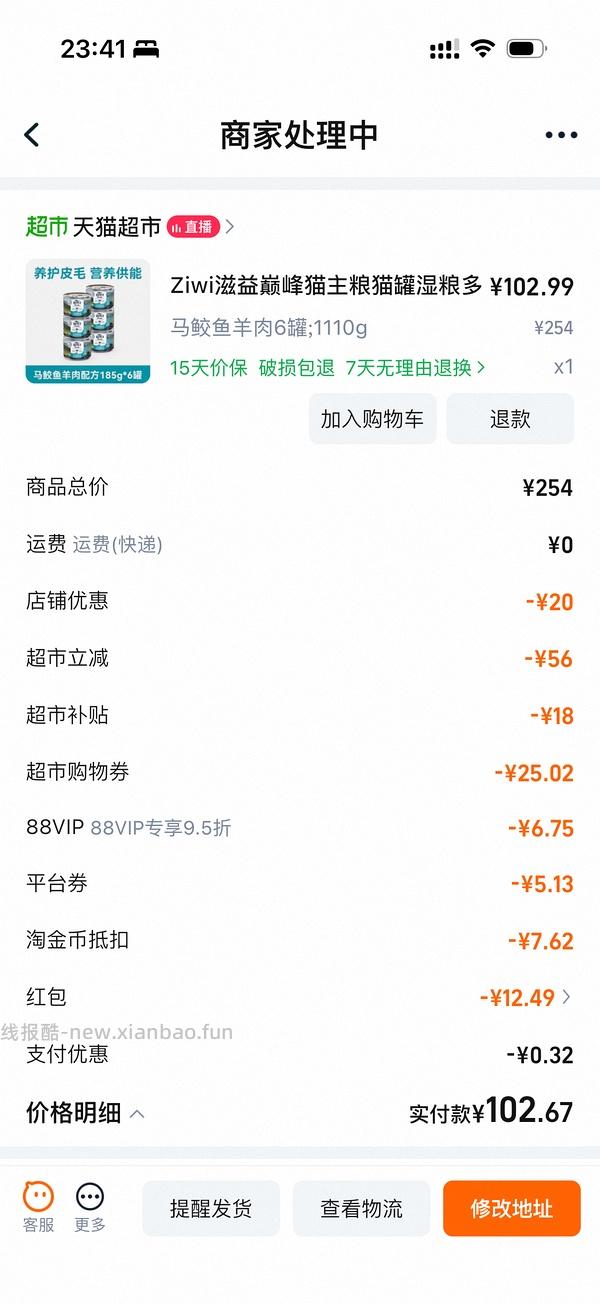Open 红包 discount details chevron

[x=567, y=997]
